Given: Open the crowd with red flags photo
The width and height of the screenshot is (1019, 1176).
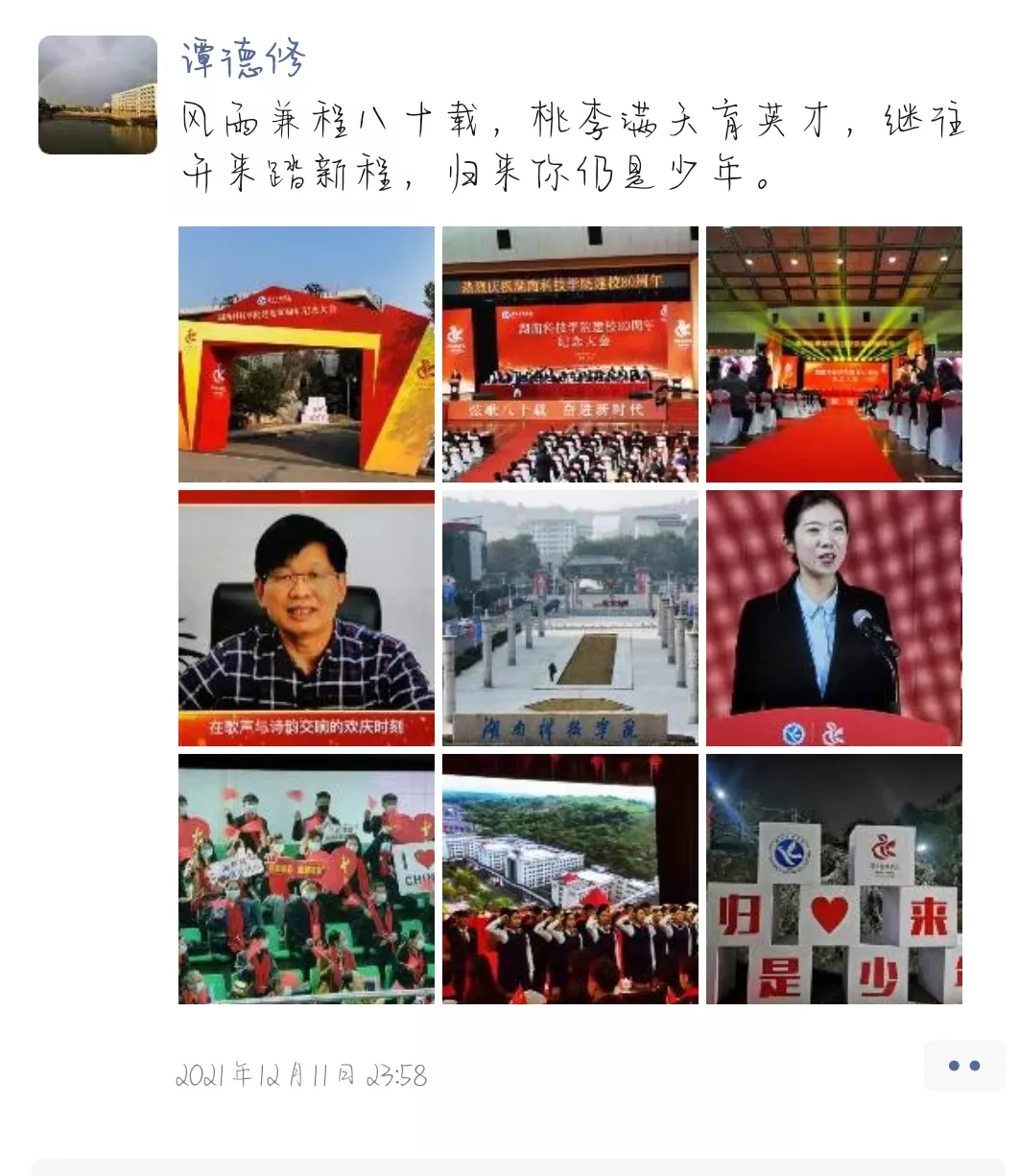Looking at the screenshot, I should [306, 879].
